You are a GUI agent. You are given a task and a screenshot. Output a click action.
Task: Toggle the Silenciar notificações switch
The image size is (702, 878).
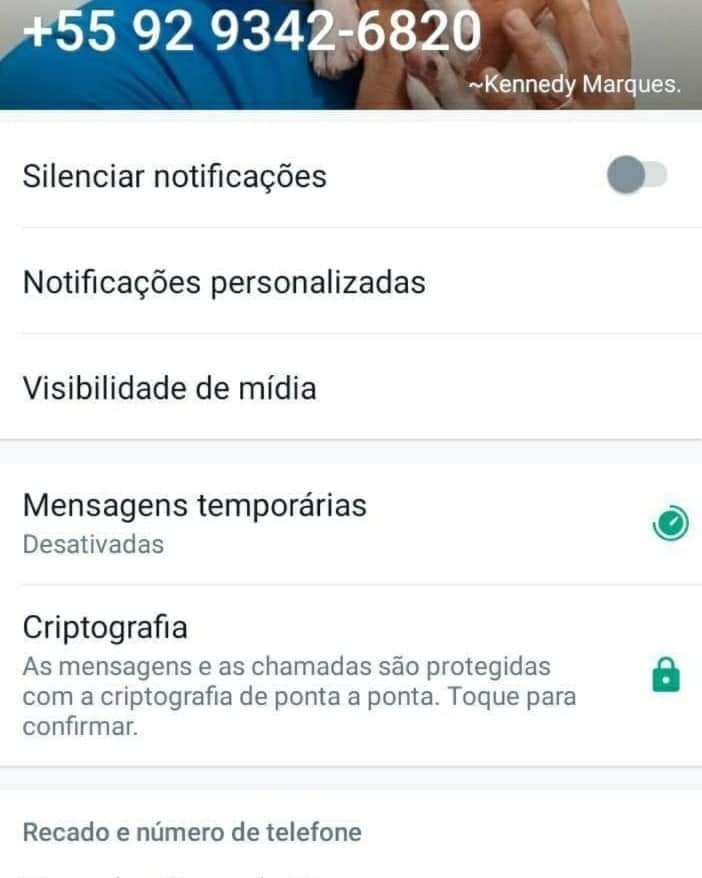point(636,177)
